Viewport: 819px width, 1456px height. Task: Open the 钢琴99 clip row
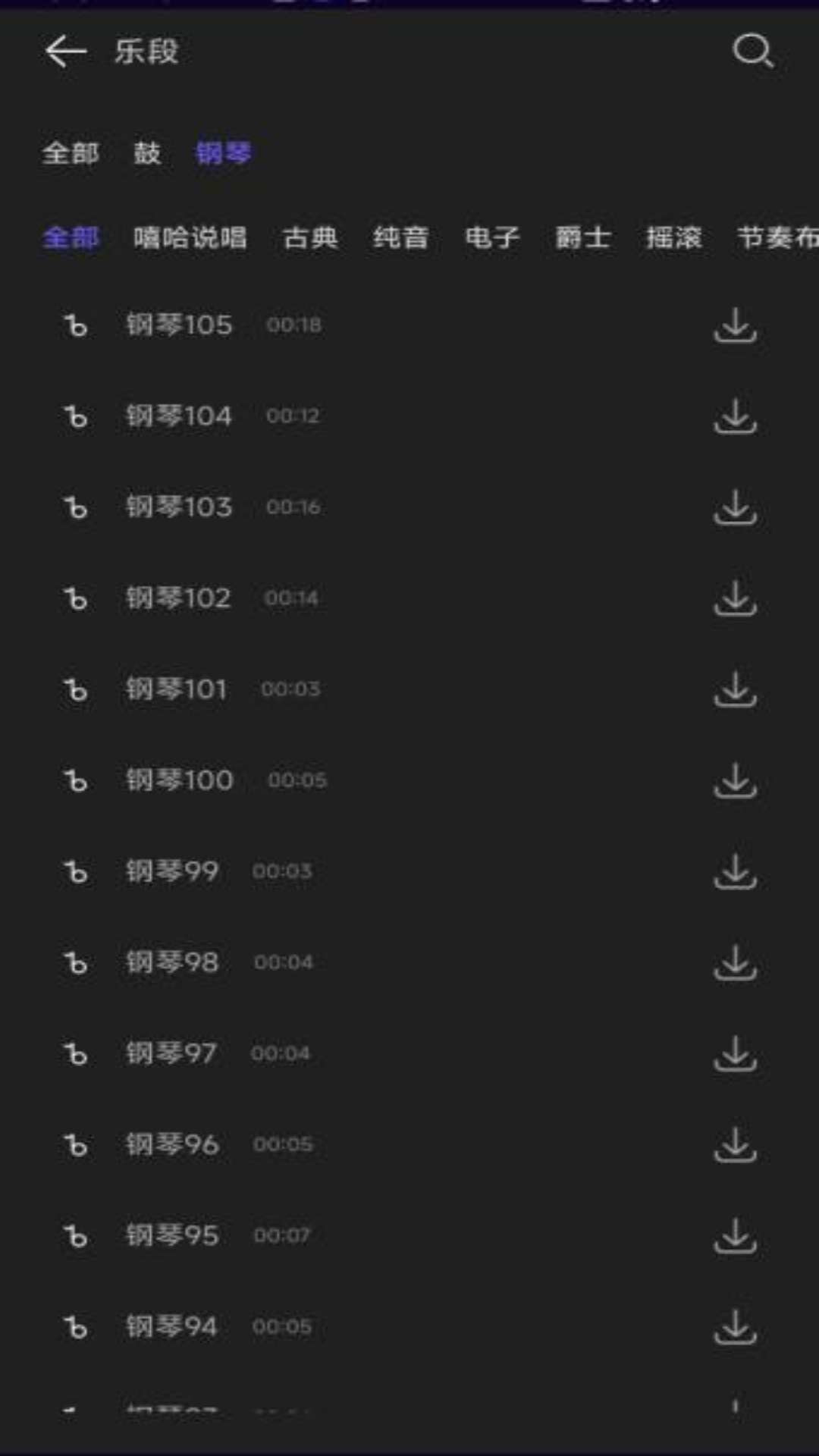click(172, 871)
